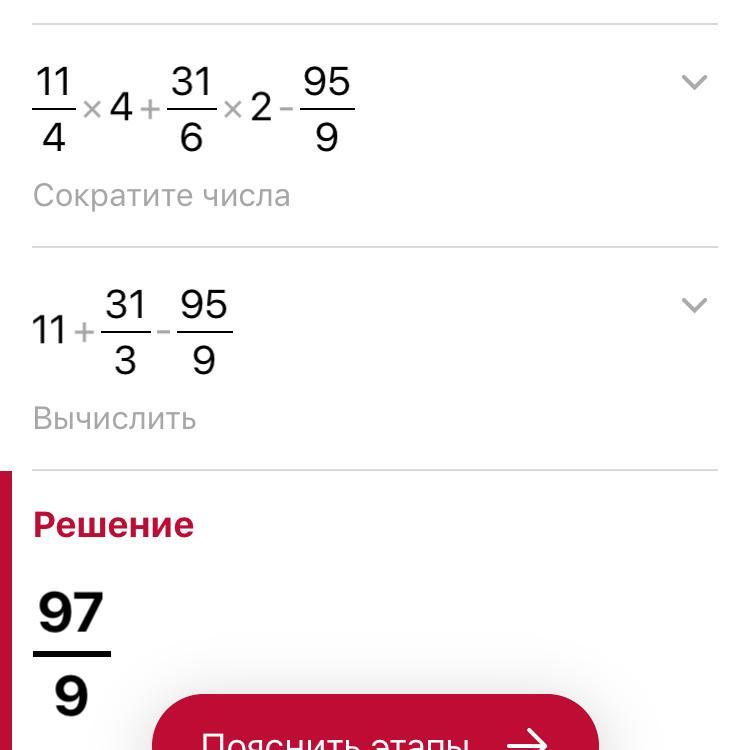The image size is (750, 750).
Task: Expand the "Сократите числа" step chevron
Action: click(694, 82)
